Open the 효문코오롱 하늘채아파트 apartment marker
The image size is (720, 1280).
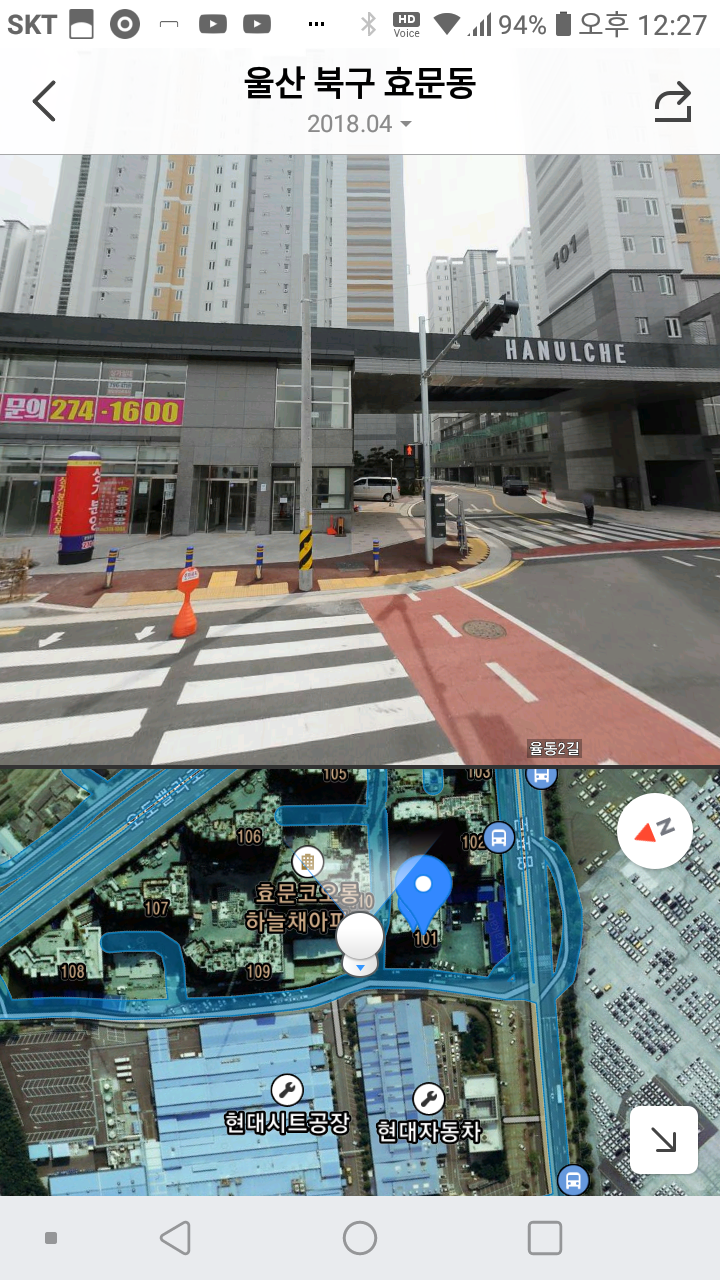pyautogui.click(x=307, y=860)
